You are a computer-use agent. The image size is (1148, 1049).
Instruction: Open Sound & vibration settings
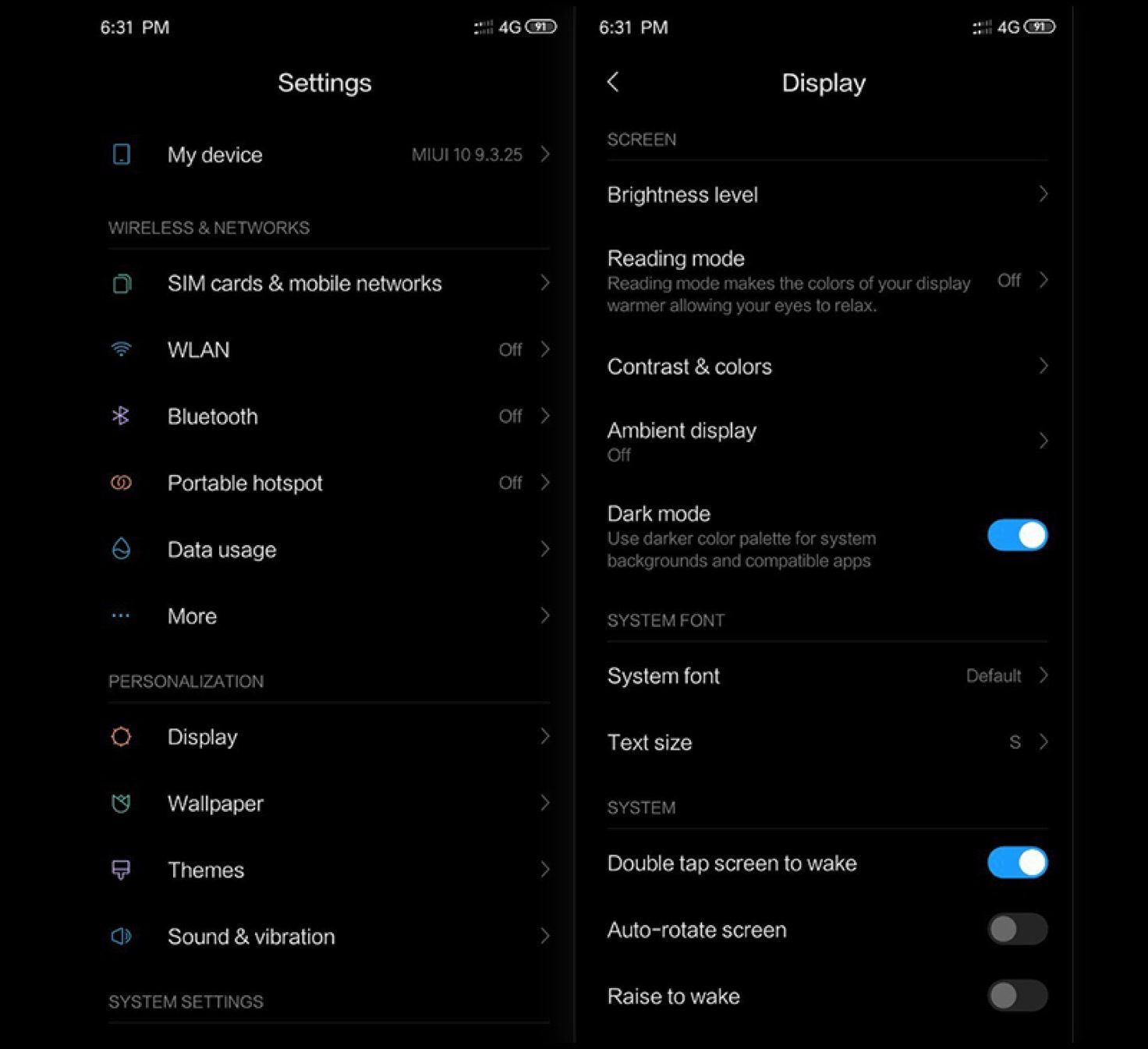pos(328,936)
